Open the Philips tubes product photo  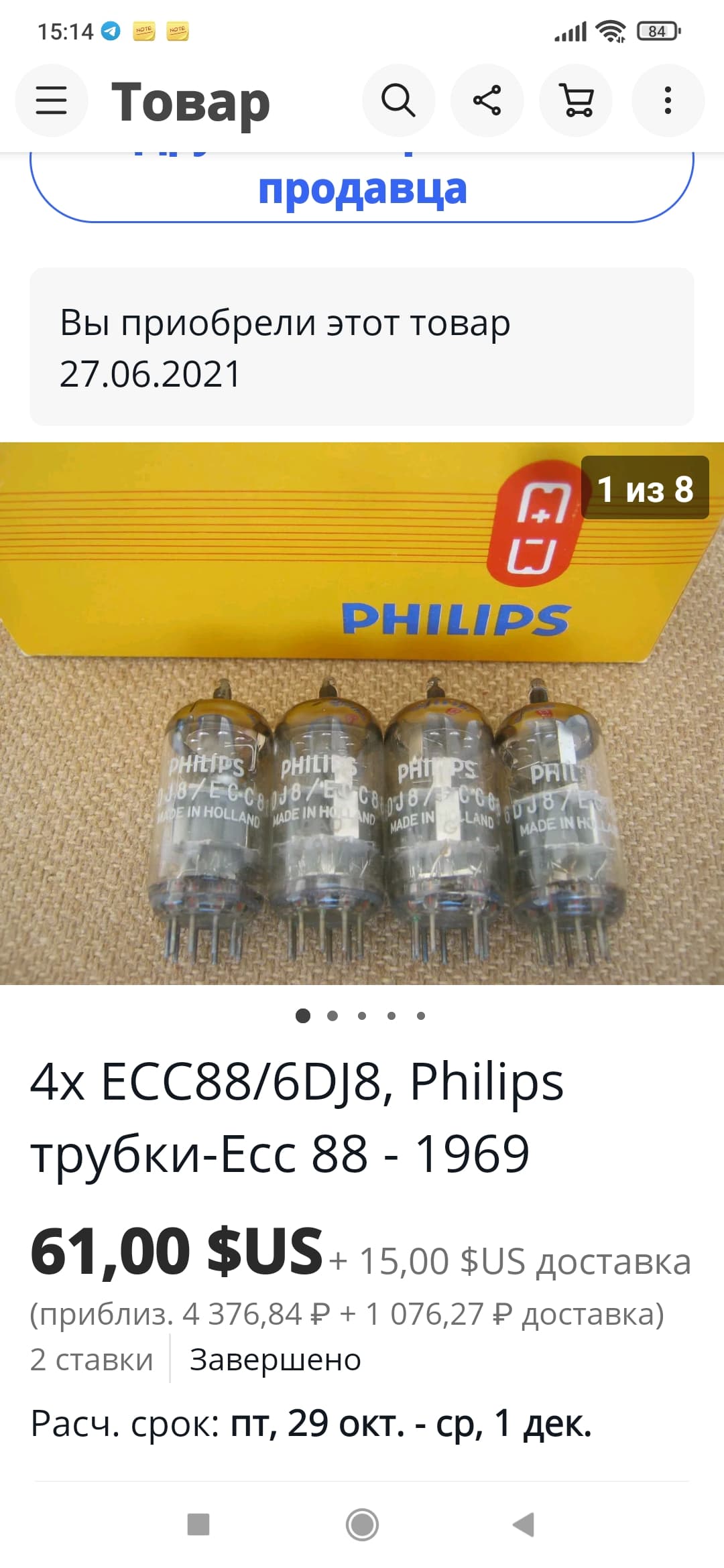pyautogui.click(x=362, y=714)
